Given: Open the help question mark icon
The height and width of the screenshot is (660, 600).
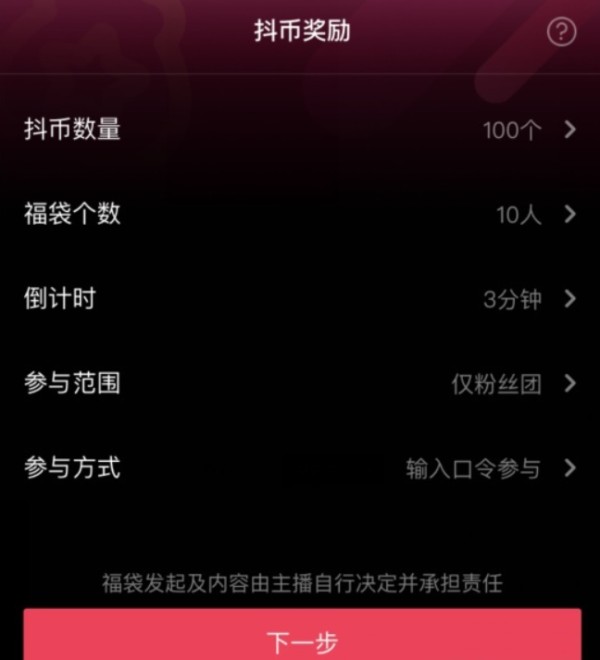Looking at the screenshot, I should point(562,32).
